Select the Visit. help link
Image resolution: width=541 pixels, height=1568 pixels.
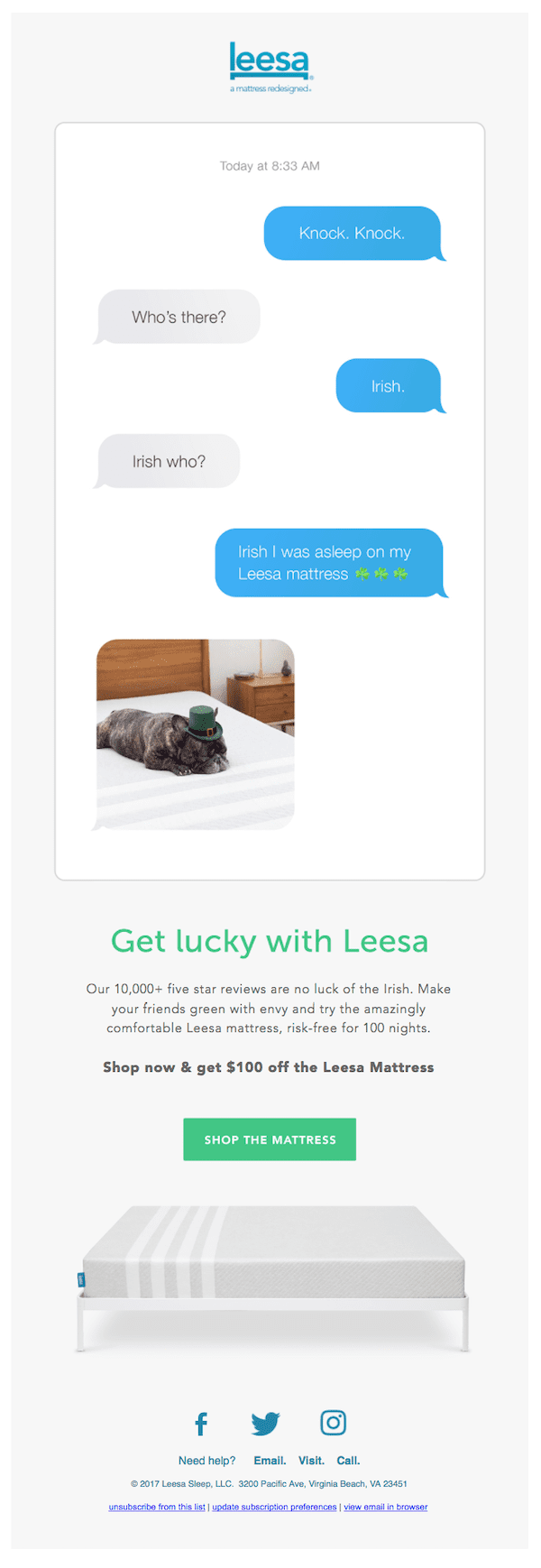[x=311, y=1461]
